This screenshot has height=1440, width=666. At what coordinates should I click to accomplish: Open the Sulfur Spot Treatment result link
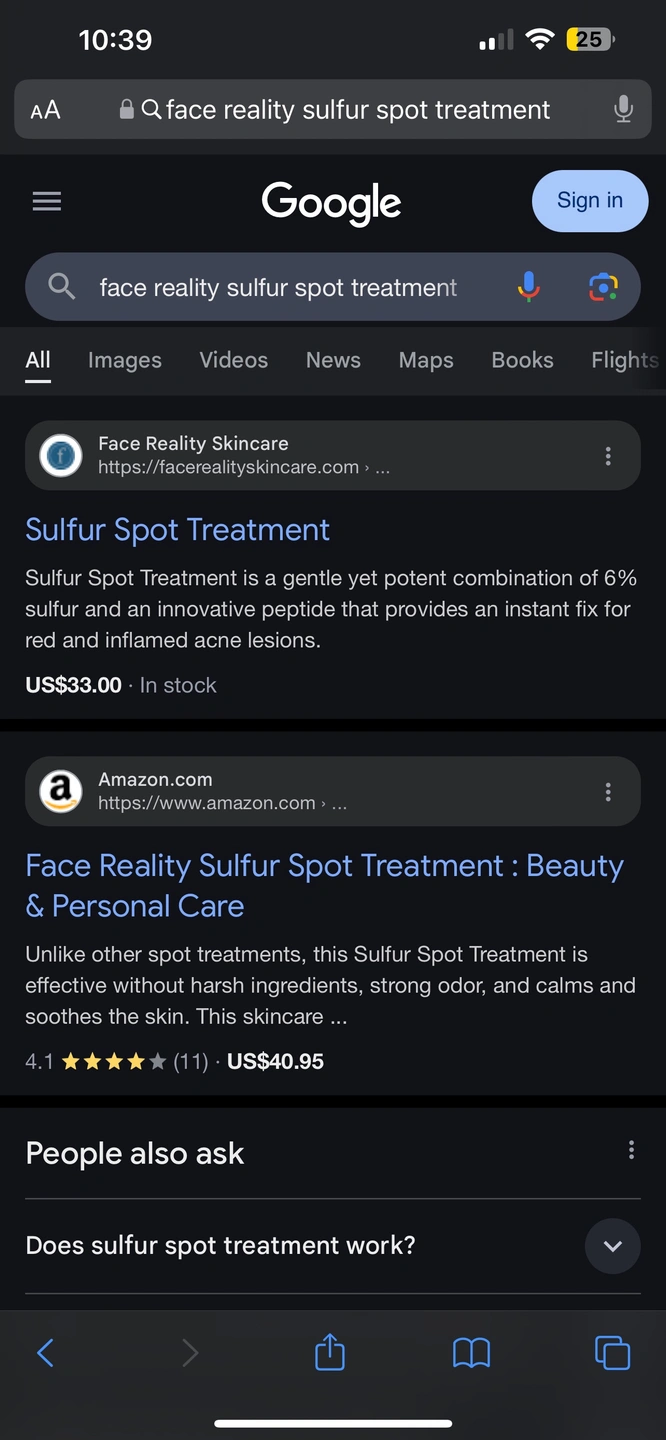pyautogui.click(x=178, y=530)
